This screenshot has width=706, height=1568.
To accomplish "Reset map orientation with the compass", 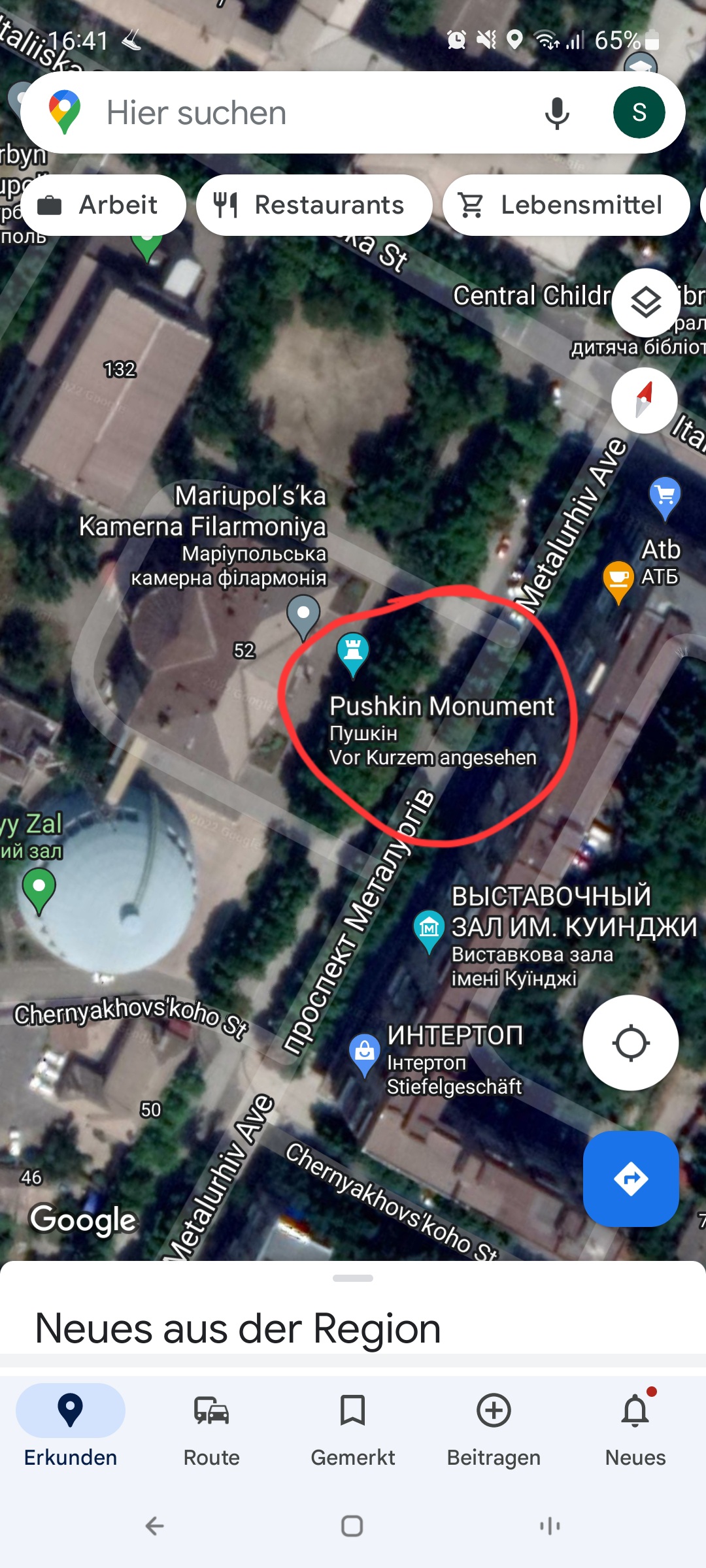I will point(644,400).
